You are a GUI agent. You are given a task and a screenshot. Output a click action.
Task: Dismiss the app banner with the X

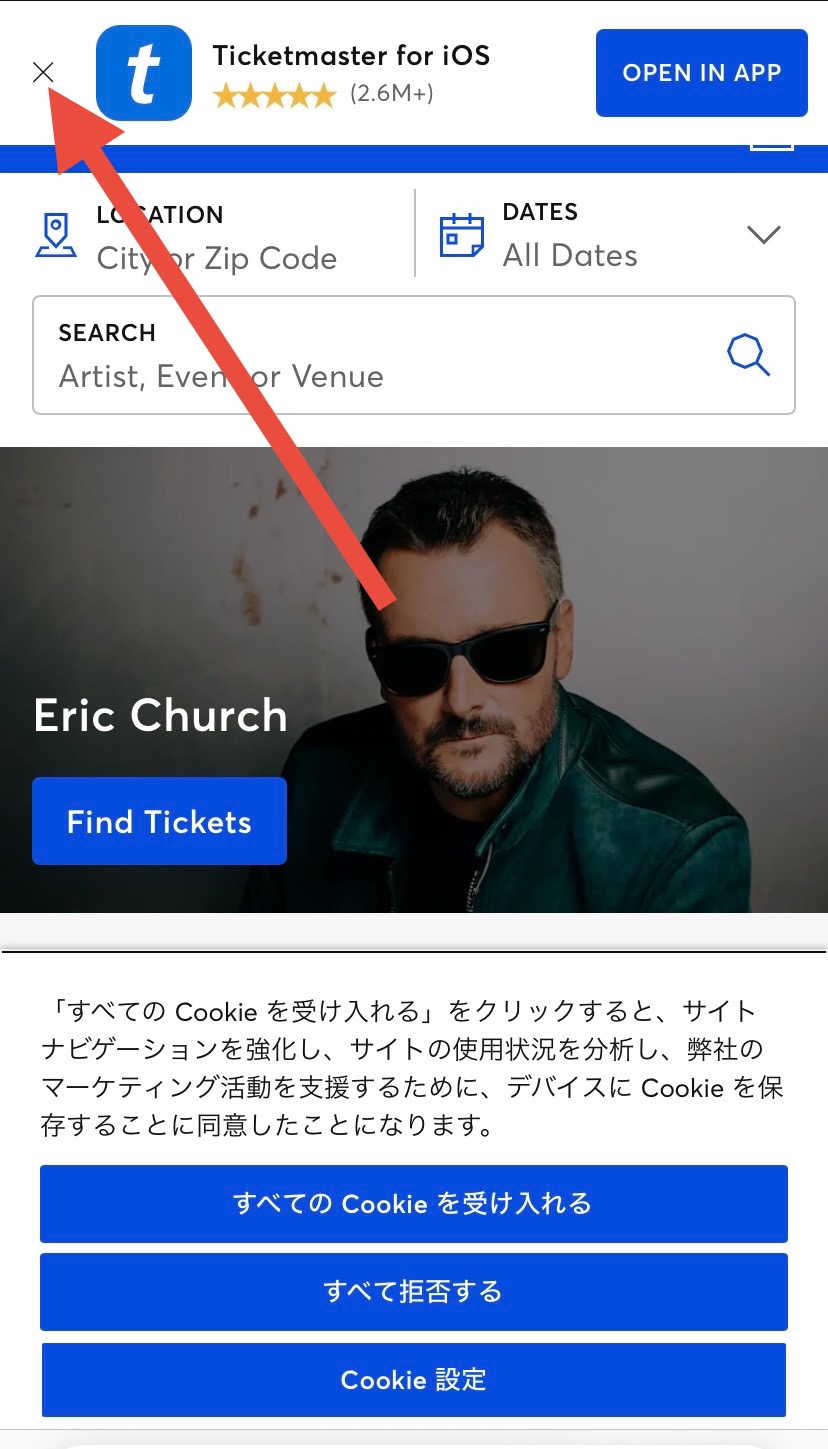[x=44, y=72]
